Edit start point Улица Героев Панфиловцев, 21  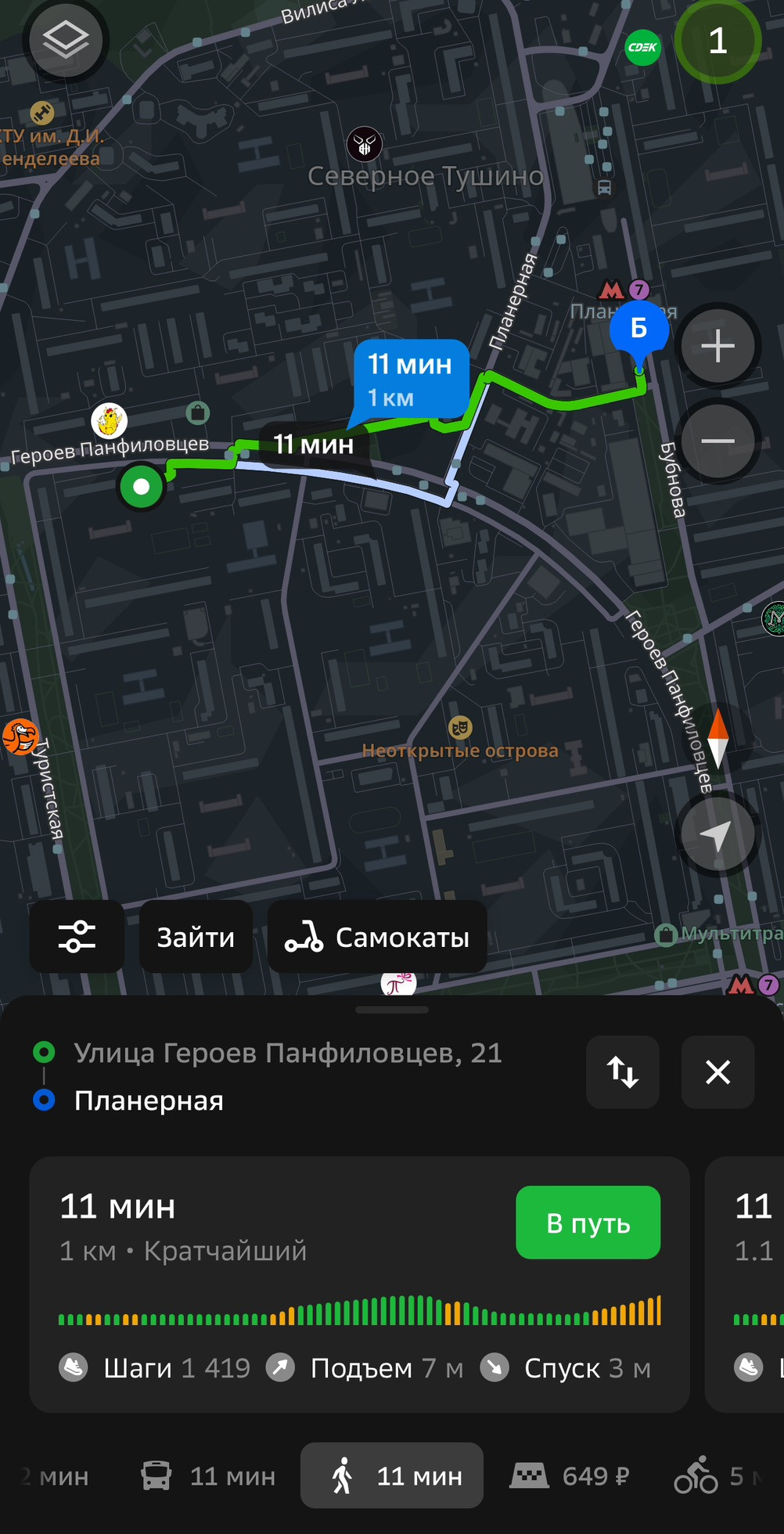click(x=288, y=1053)
